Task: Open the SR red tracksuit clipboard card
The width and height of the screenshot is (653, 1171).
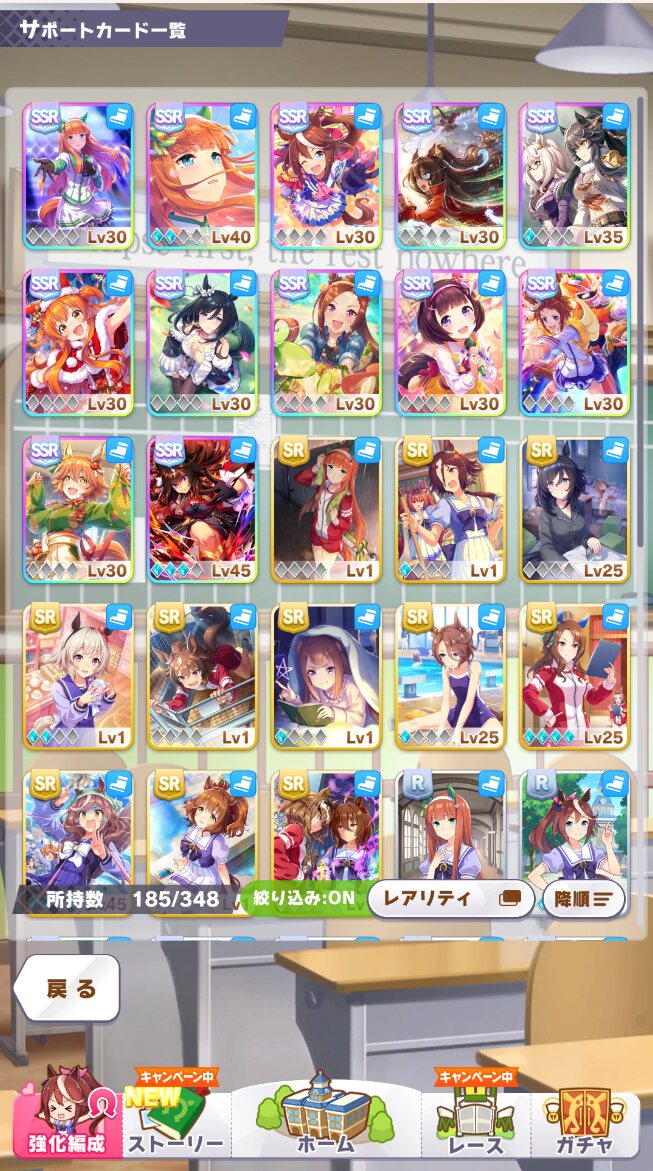Action: 575,677
